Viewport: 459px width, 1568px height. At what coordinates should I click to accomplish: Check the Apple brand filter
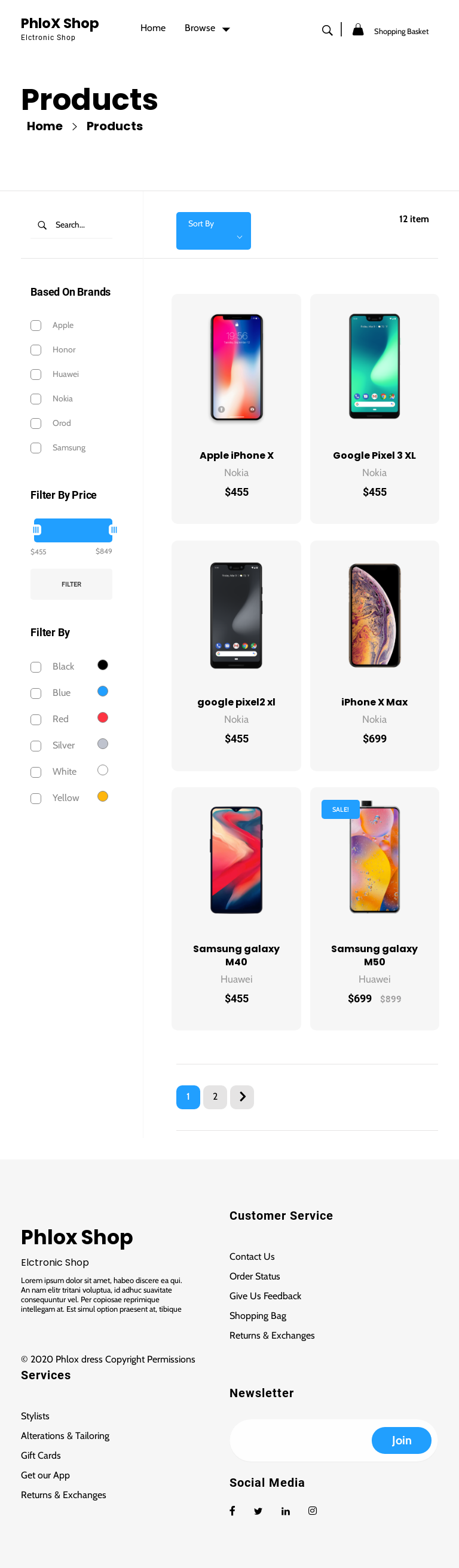(x=36, y=326)
